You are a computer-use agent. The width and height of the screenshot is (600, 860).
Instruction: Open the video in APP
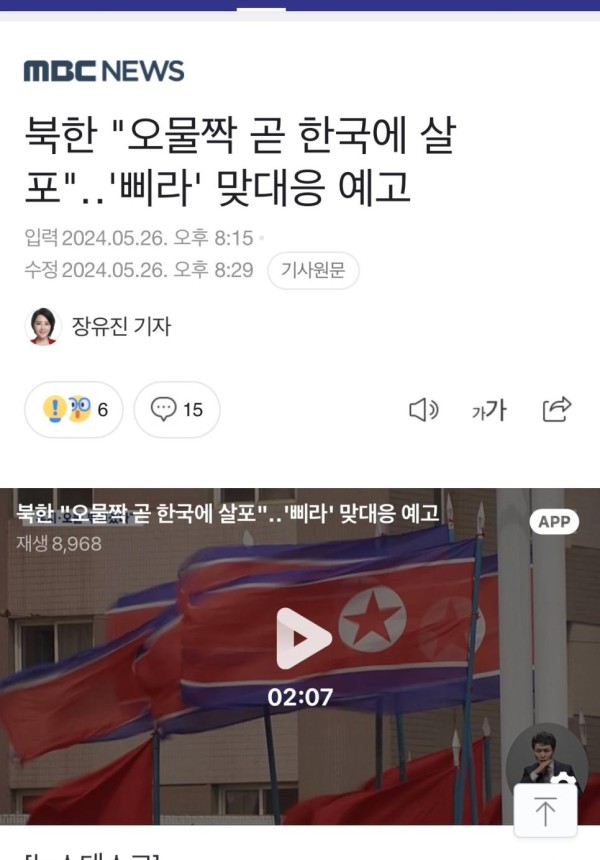[x=554, y=521]
